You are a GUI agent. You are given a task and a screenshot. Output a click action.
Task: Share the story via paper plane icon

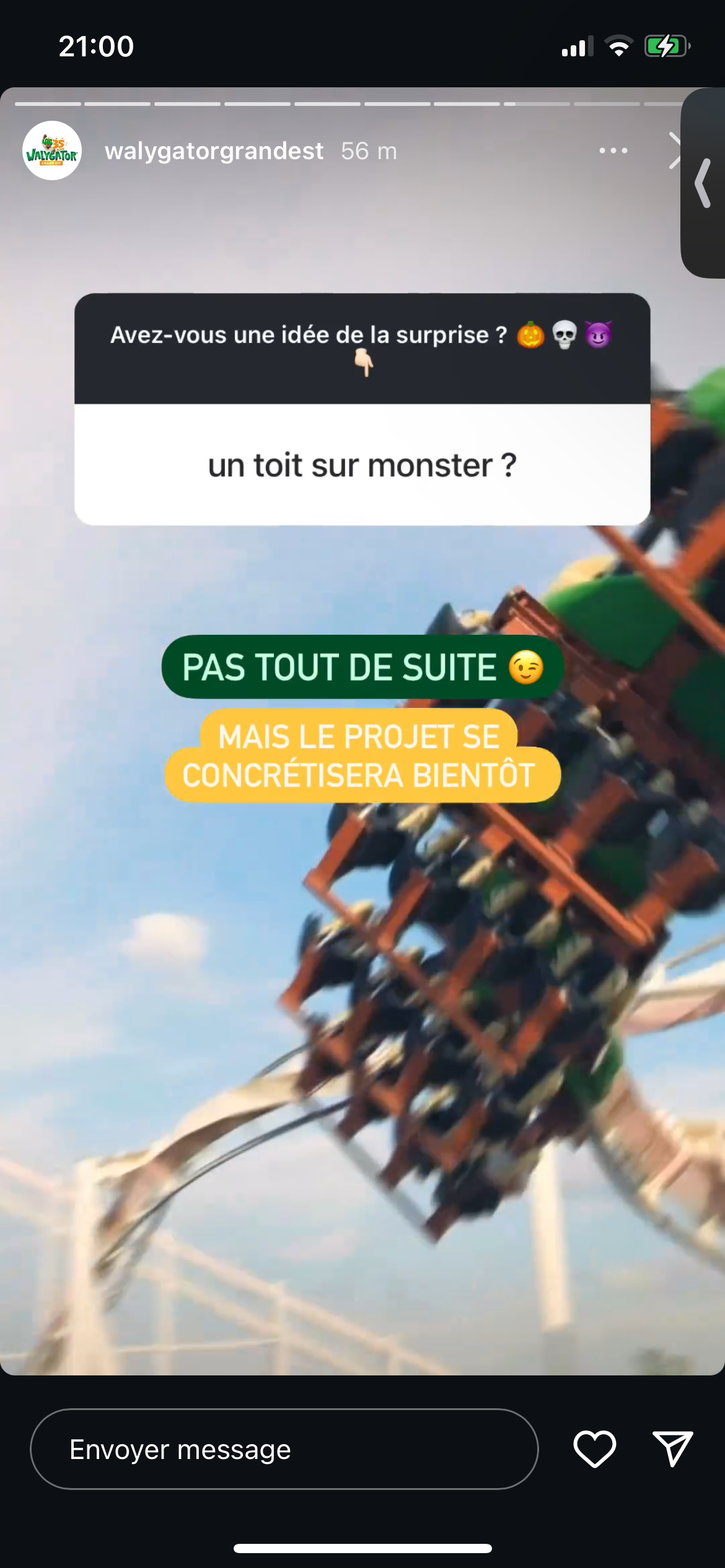(672, 1449)
